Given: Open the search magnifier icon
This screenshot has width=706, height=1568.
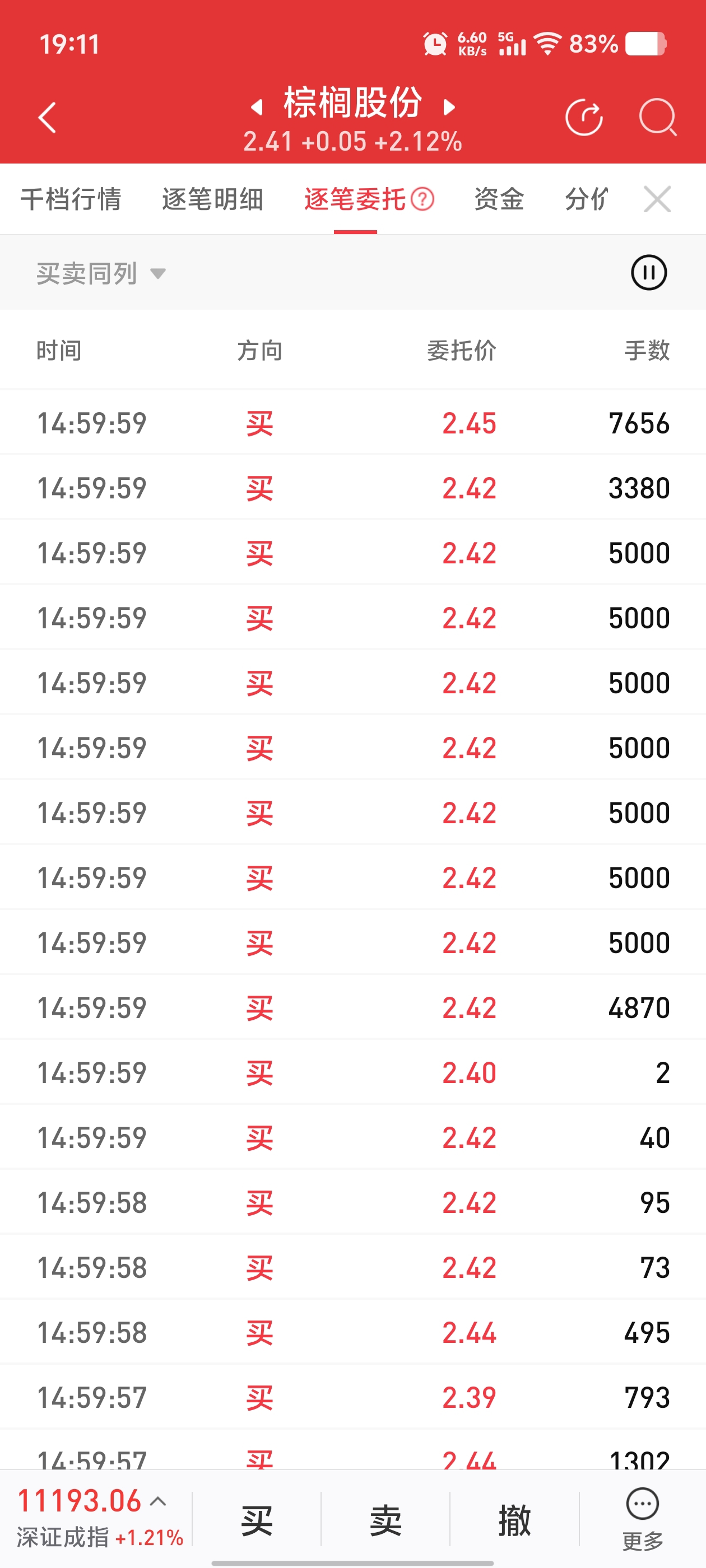Looking at the screenshot, I should pos(658,117).
